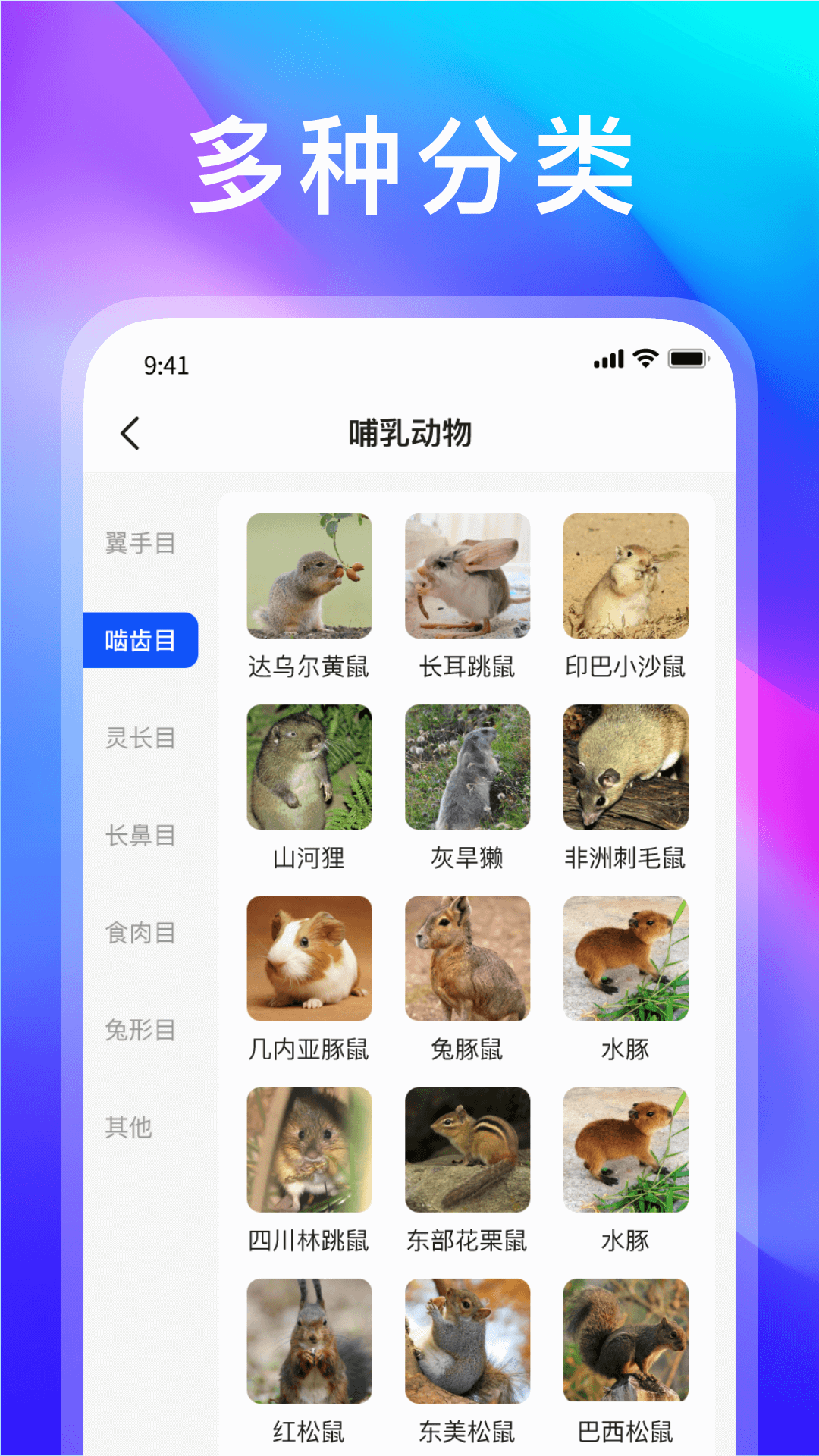The width and height of the screenshot is (819, 1456).
Task: Open the 灰旱獭 thumbnail
Action: [x=467, y=767]
